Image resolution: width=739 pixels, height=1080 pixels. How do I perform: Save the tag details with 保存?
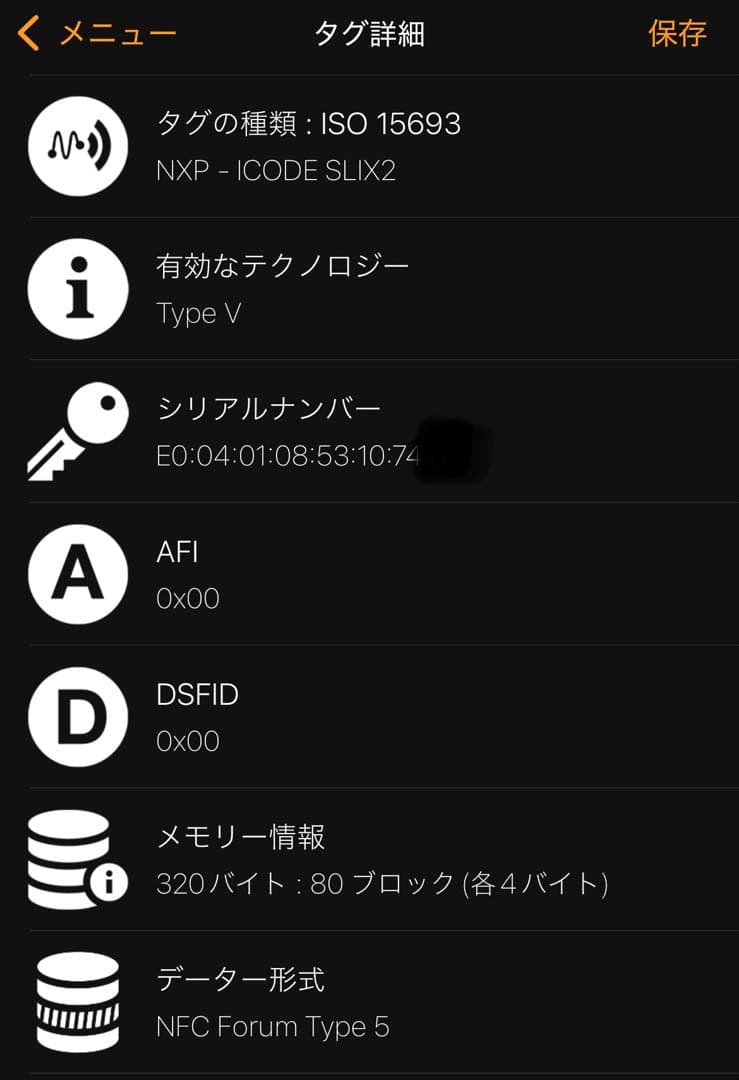(x=677, y=34)
